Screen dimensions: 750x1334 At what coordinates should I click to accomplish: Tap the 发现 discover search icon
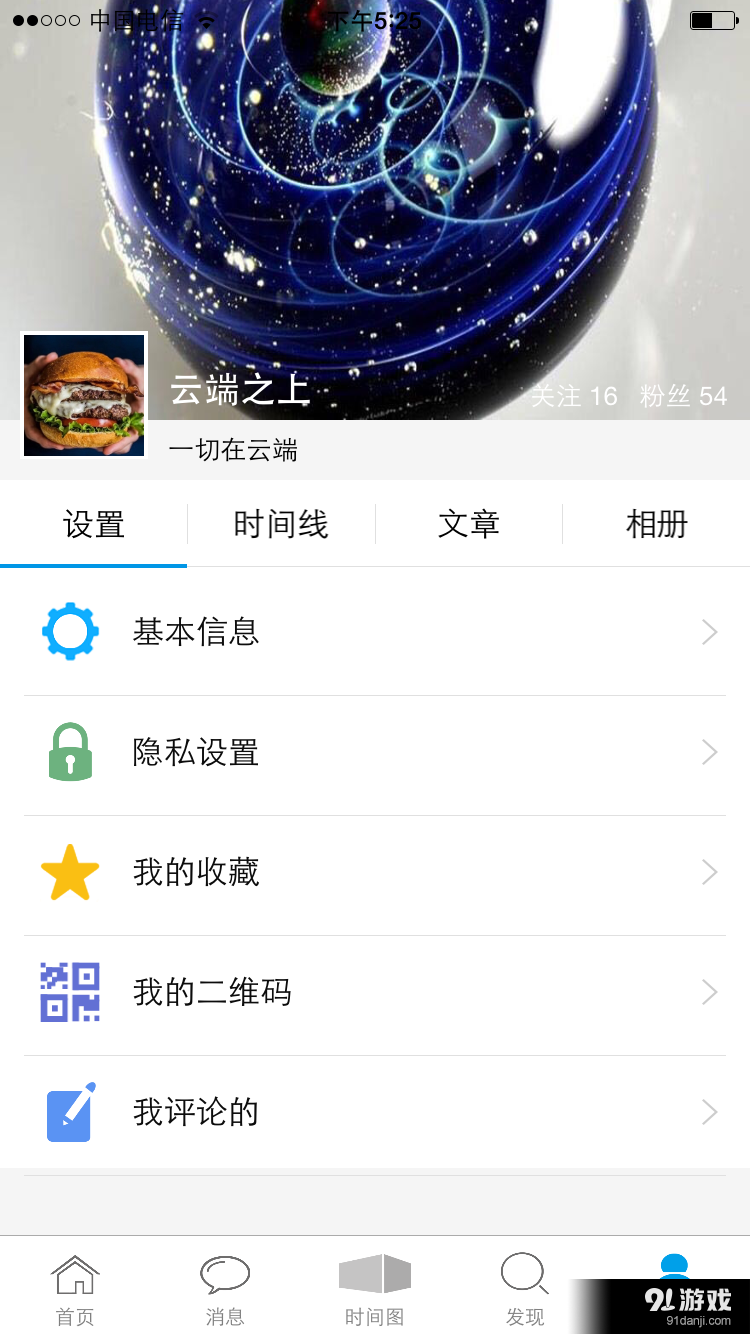(524, 1272)
